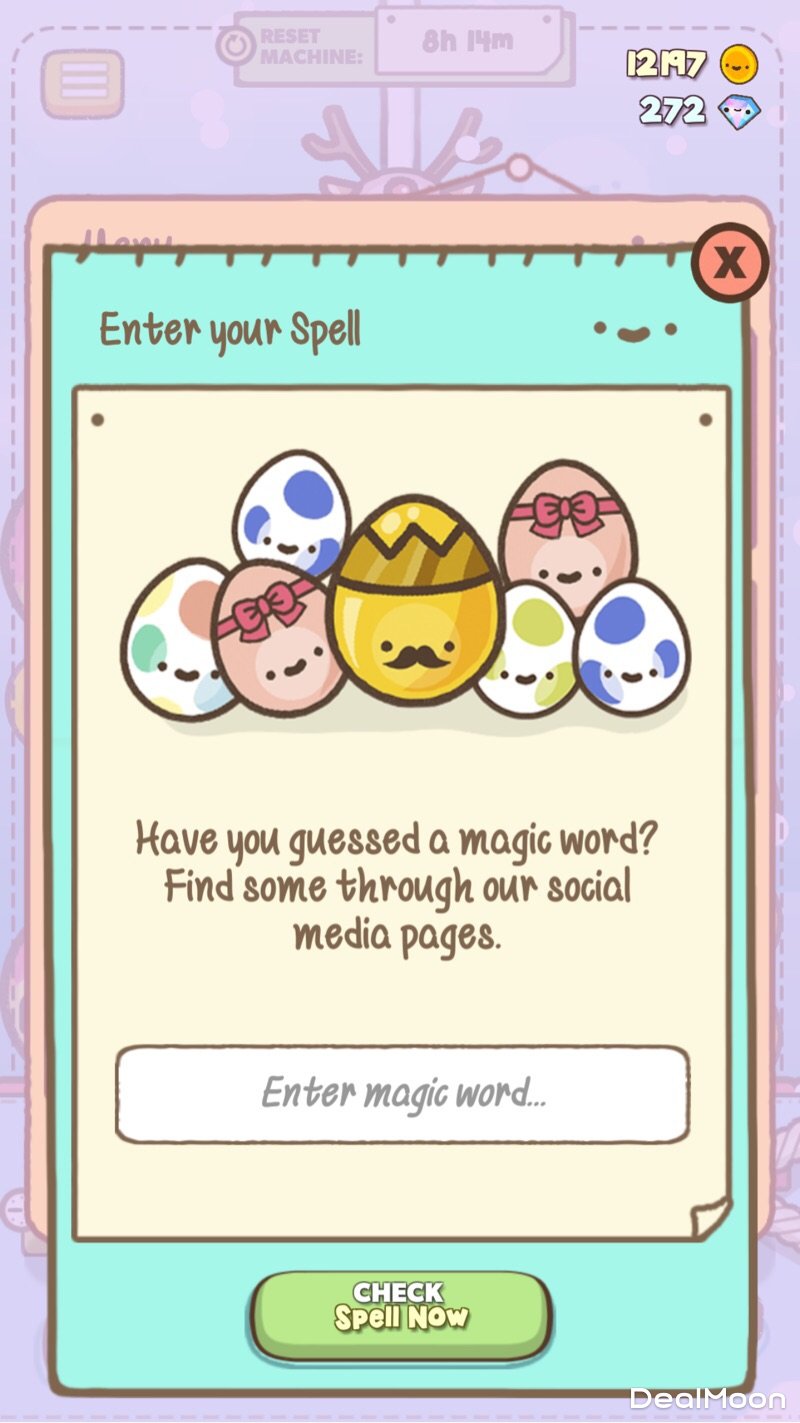Close the Enter your Spell dialog
800x1423 pixels.
coord(730,262)
